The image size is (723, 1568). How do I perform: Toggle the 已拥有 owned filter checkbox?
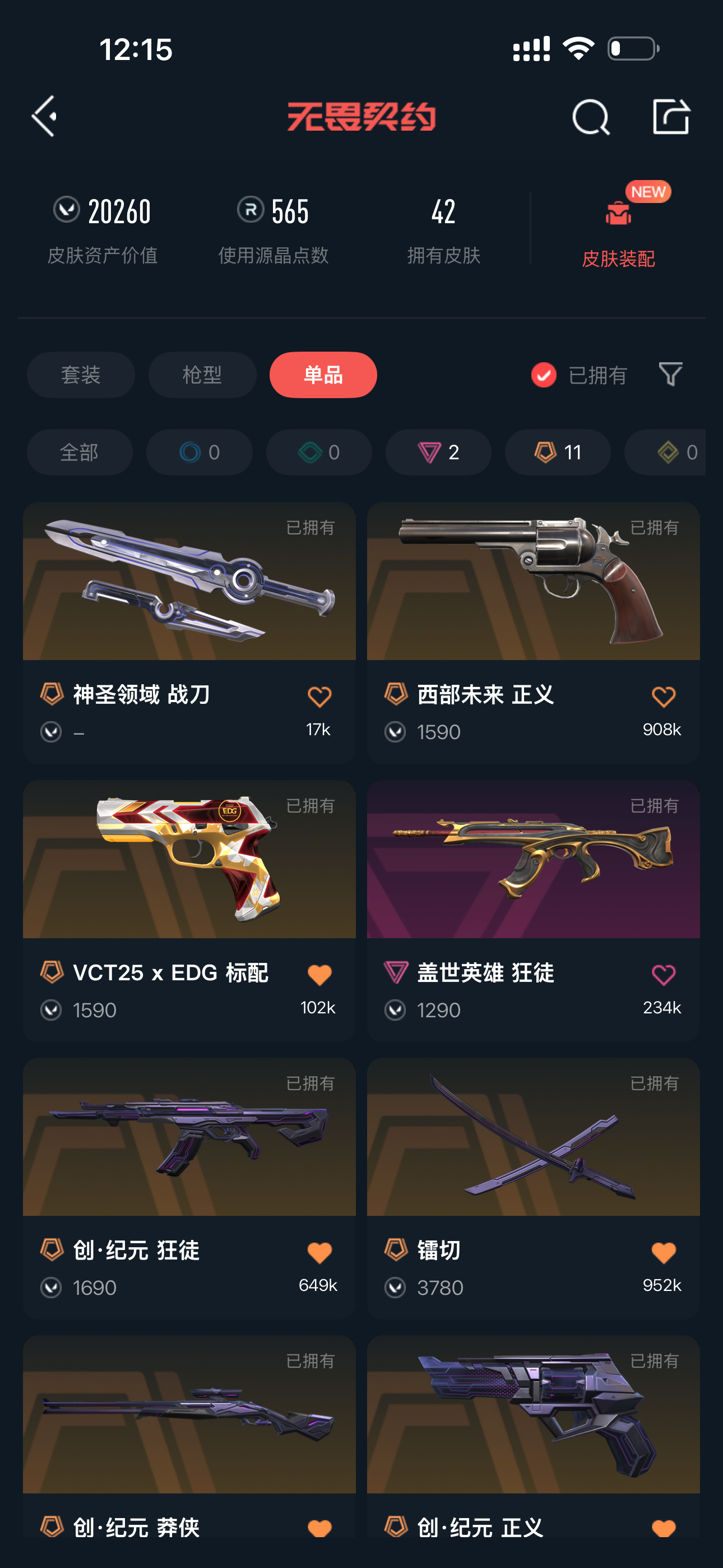tap(544, 375)
